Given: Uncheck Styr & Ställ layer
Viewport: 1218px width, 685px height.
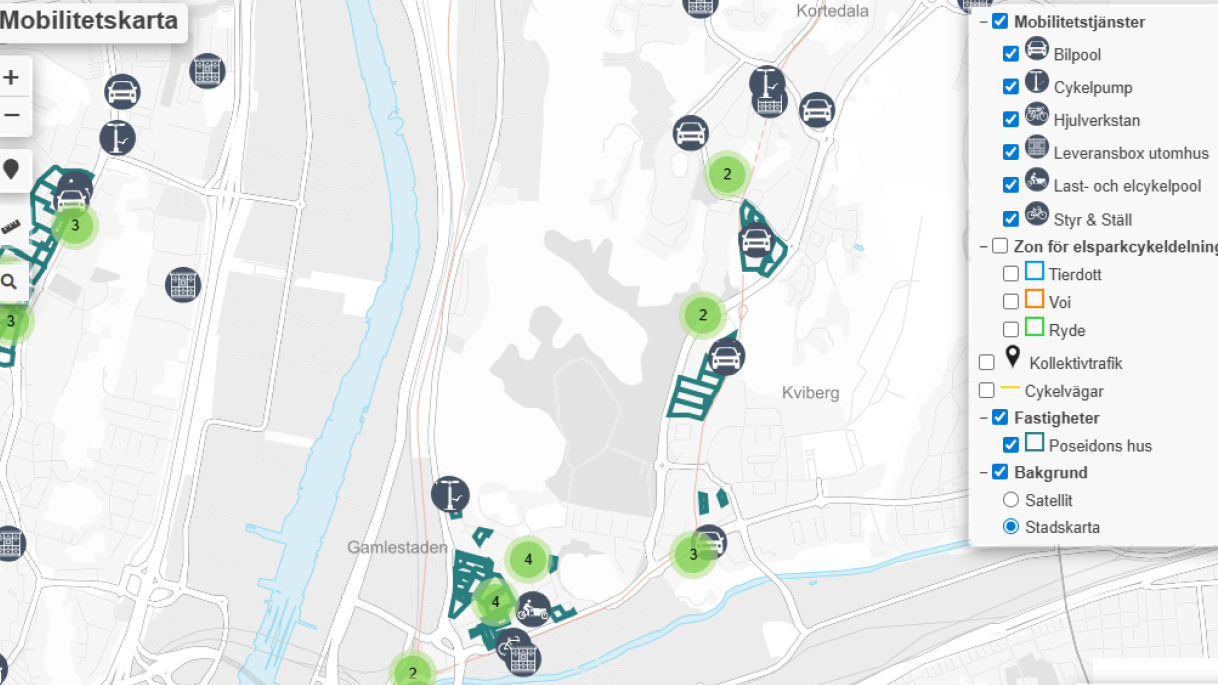Looking at the screenshot, I should point(1010,219).
